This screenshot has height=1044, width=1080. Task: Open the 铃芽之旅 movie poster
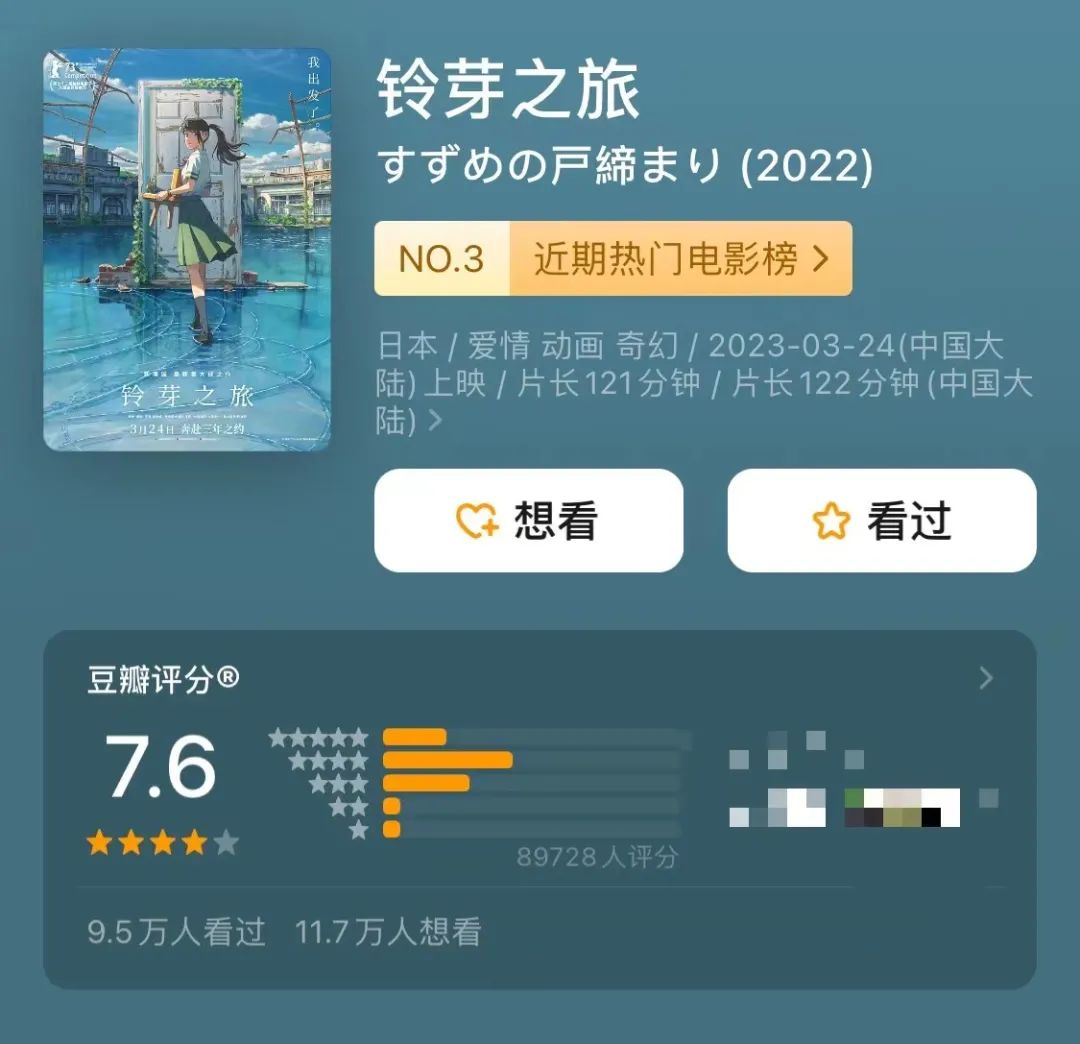click(x=187, y=250)
